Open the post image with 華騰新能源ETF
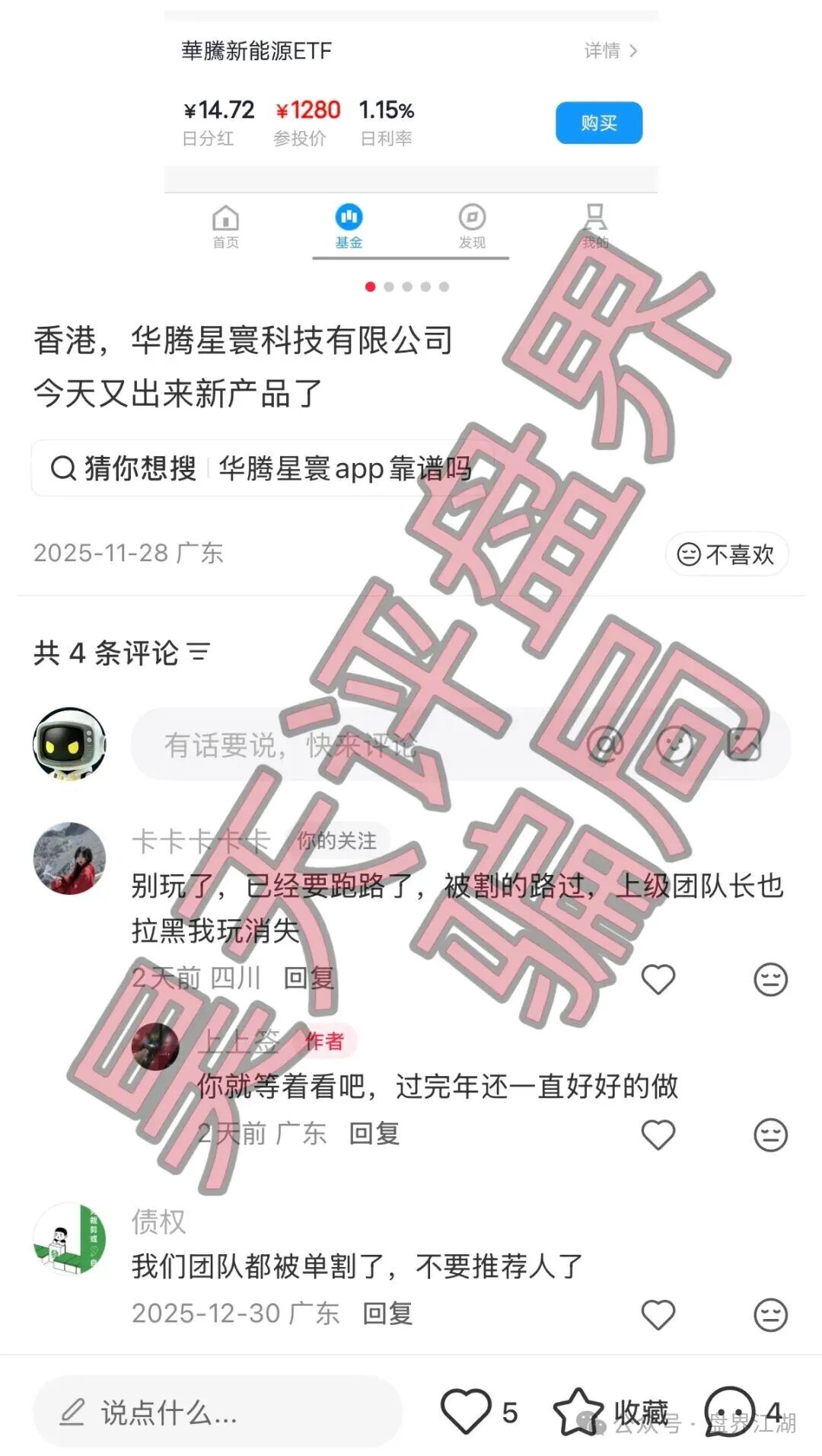This screenshot has height=1456, width=822. [411, 129]
